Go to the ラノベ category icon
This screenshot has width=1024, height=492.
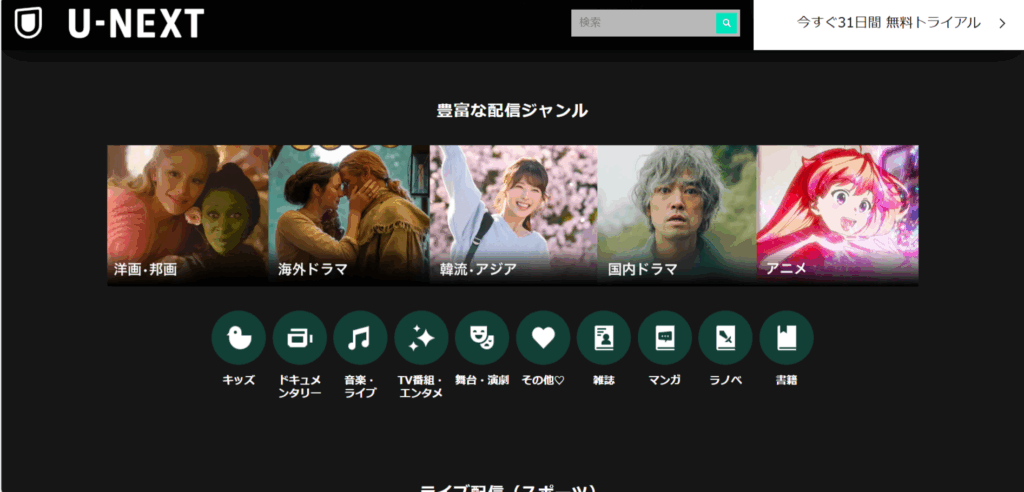725,338
